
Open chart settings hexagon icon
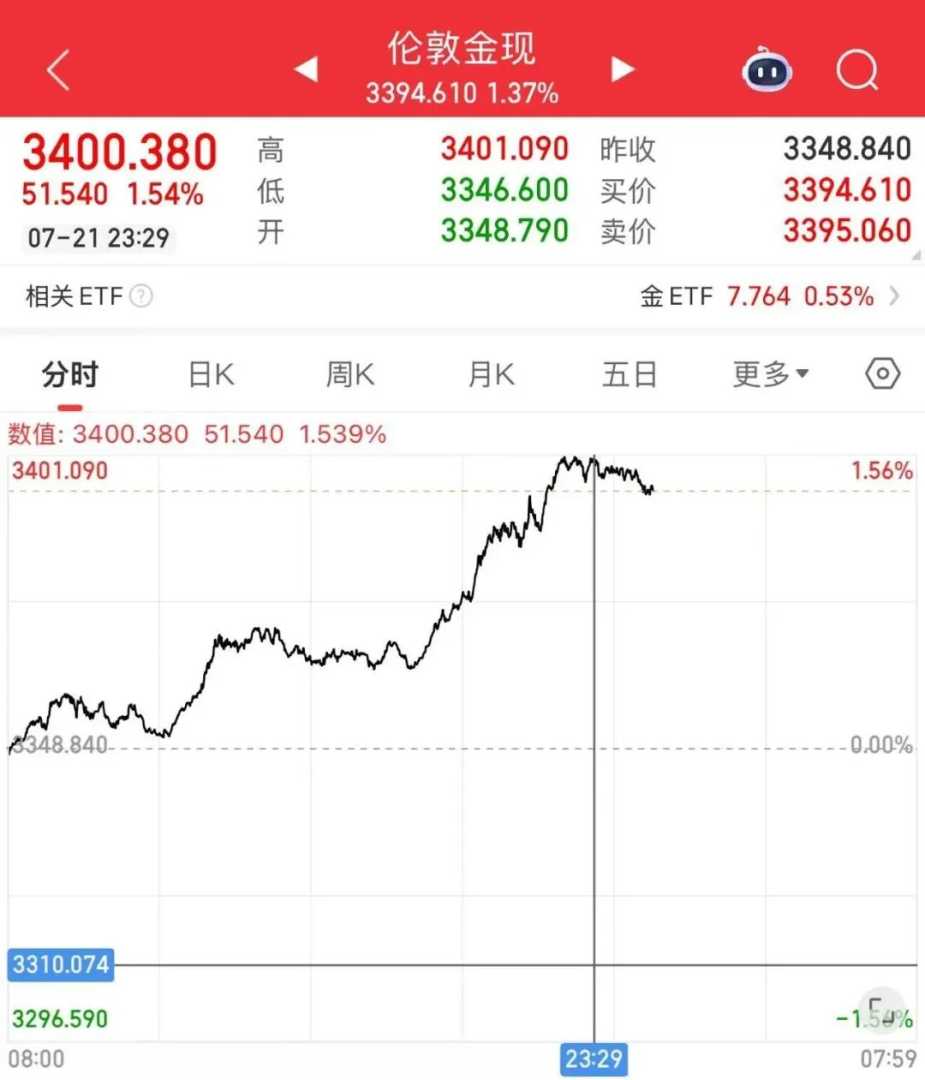click(x=883, y=375)
